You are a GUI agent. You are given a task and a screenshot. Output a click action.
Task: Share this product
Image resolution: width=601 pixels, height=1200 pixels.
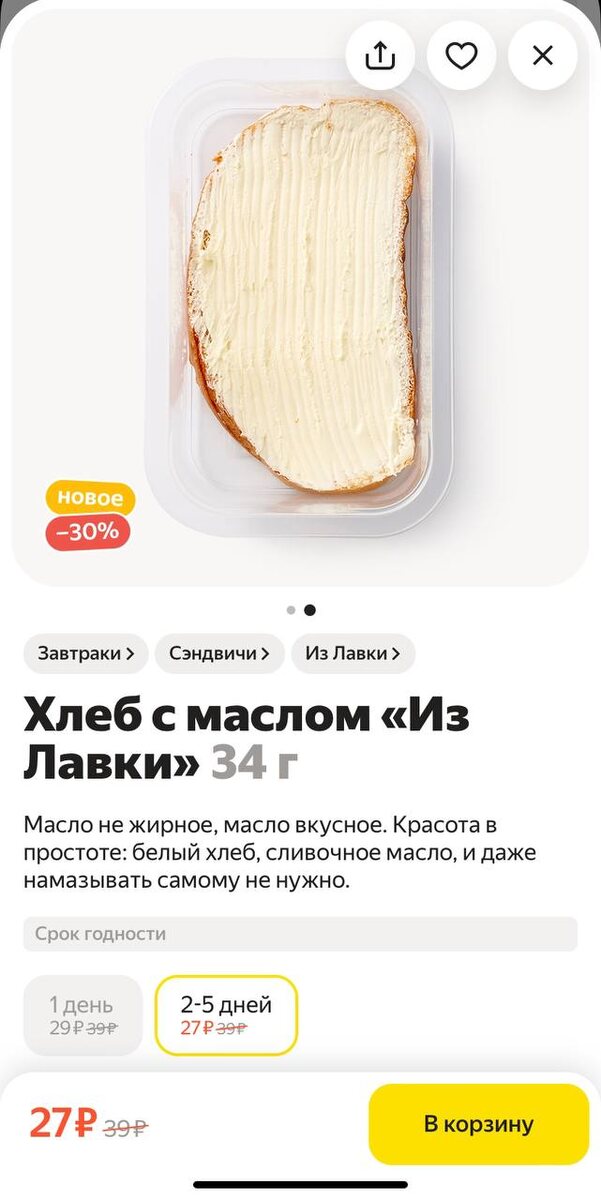coord(380,56)
